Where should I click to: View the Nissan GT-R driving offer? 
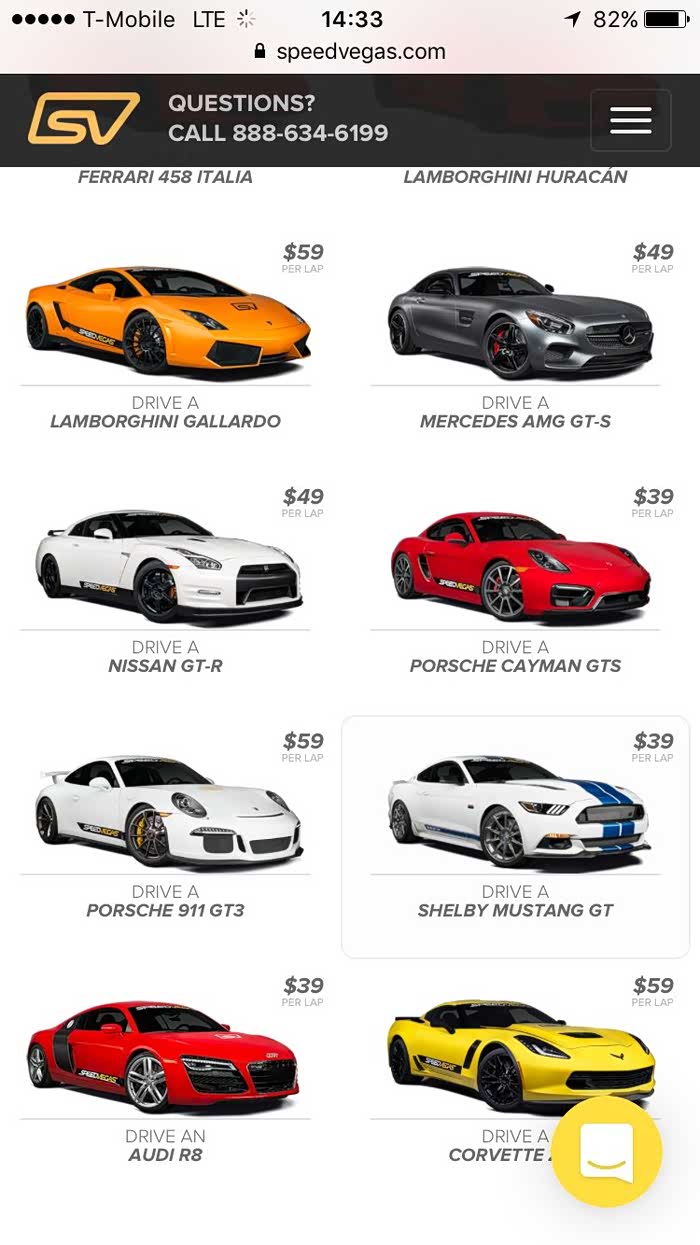[165, 565]
